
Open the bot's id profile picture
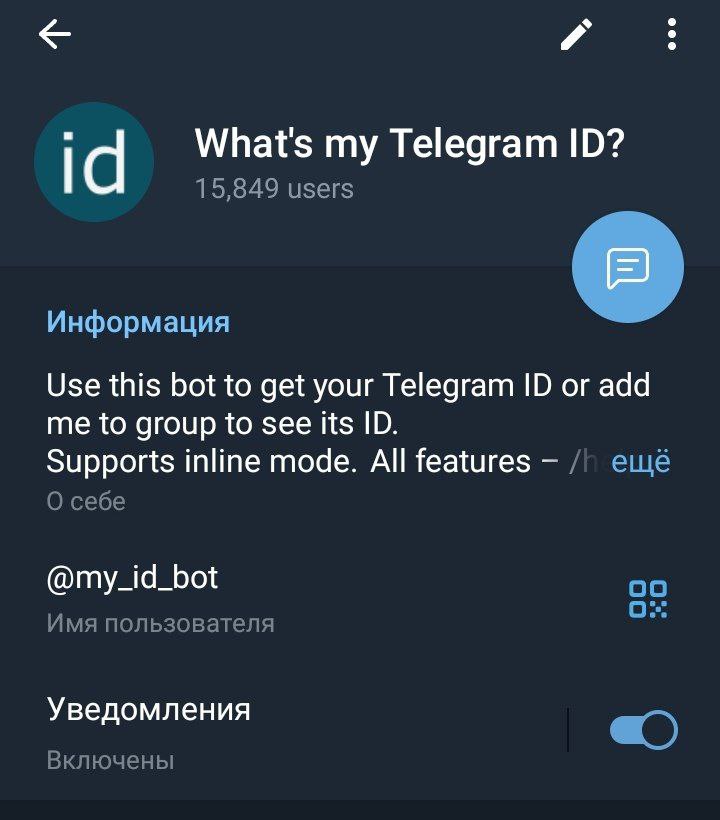point(94,161)
